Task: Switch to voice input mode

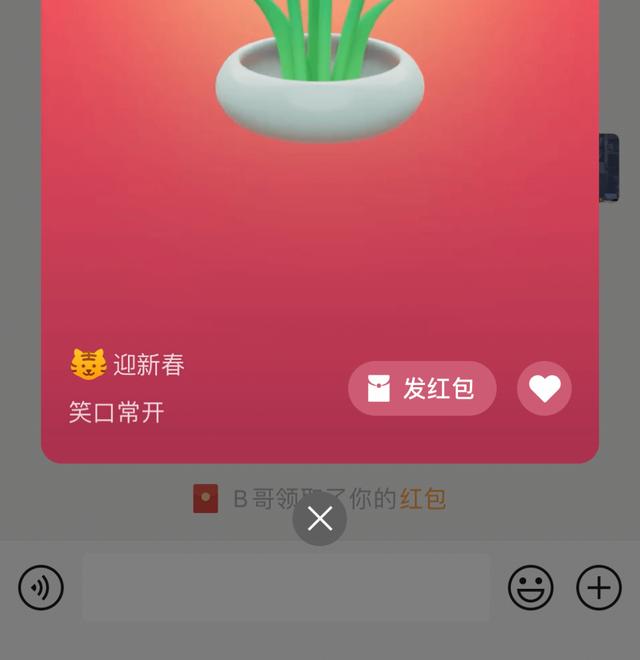Action: (41, 588)
